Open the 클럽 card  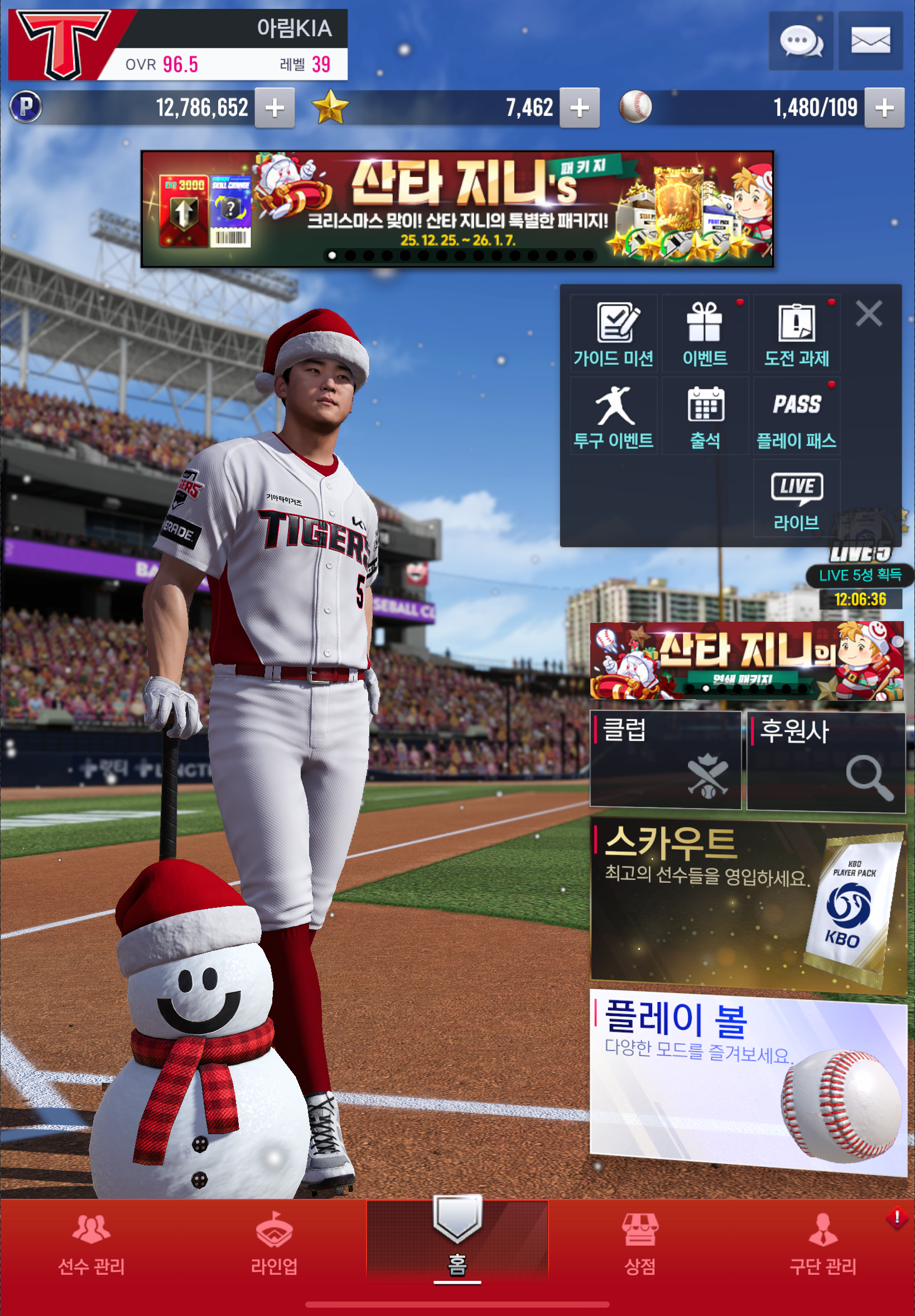pos(665,759)
